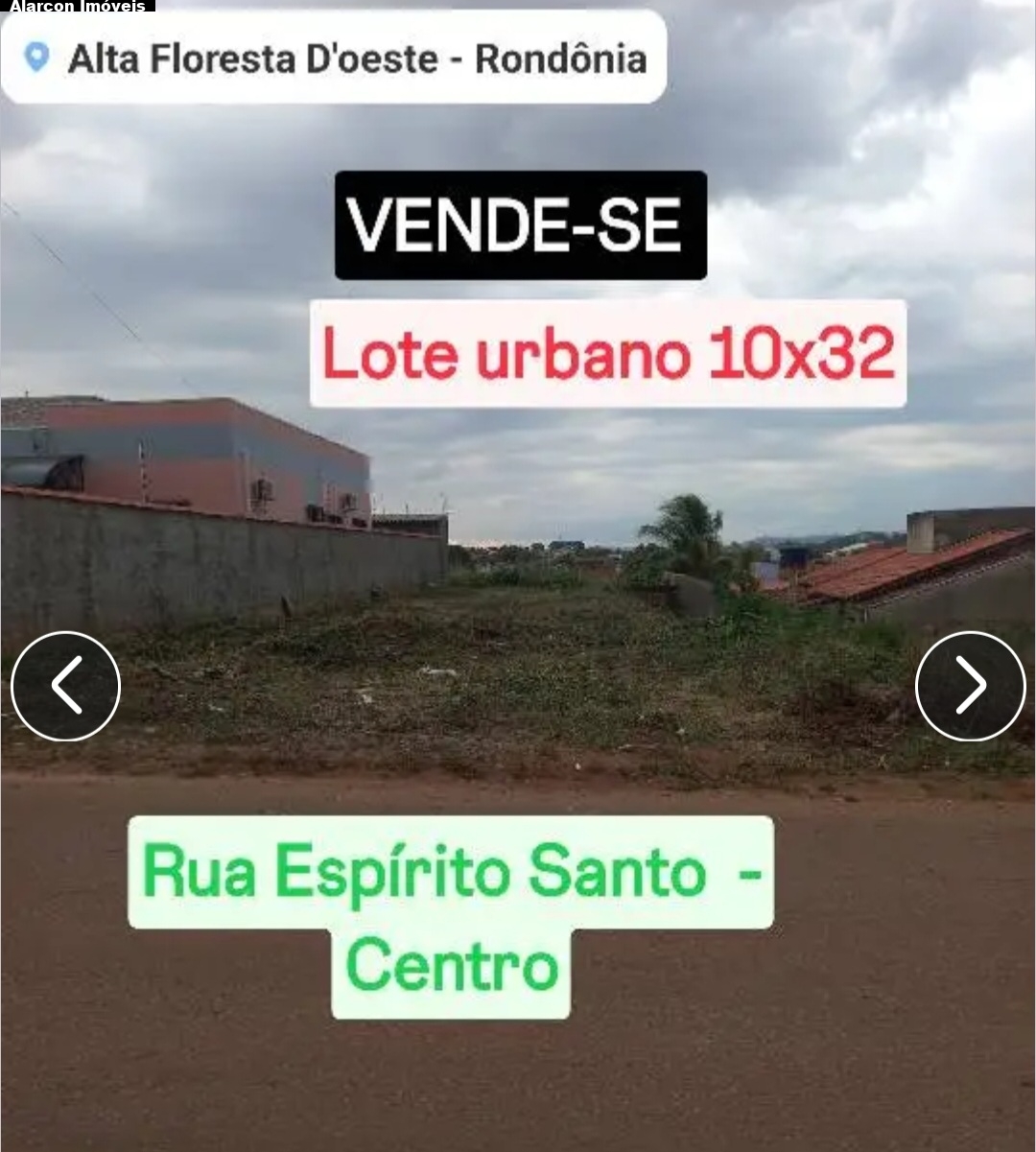The height and width of the screenshot is (1152, 1036).
Task: Show the next photo in the gallery
Action: point(970,686)
